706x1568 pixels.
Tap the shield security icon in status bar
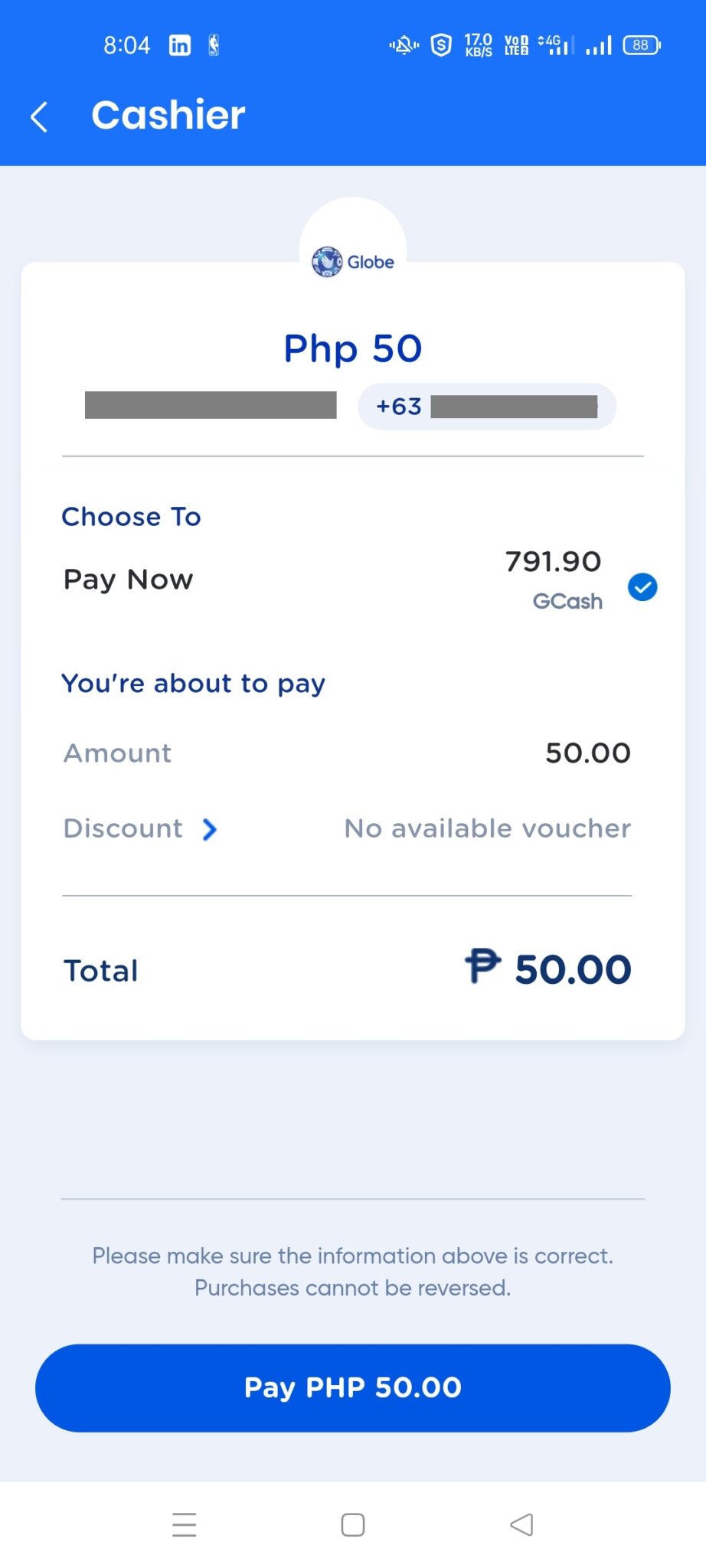440,45
